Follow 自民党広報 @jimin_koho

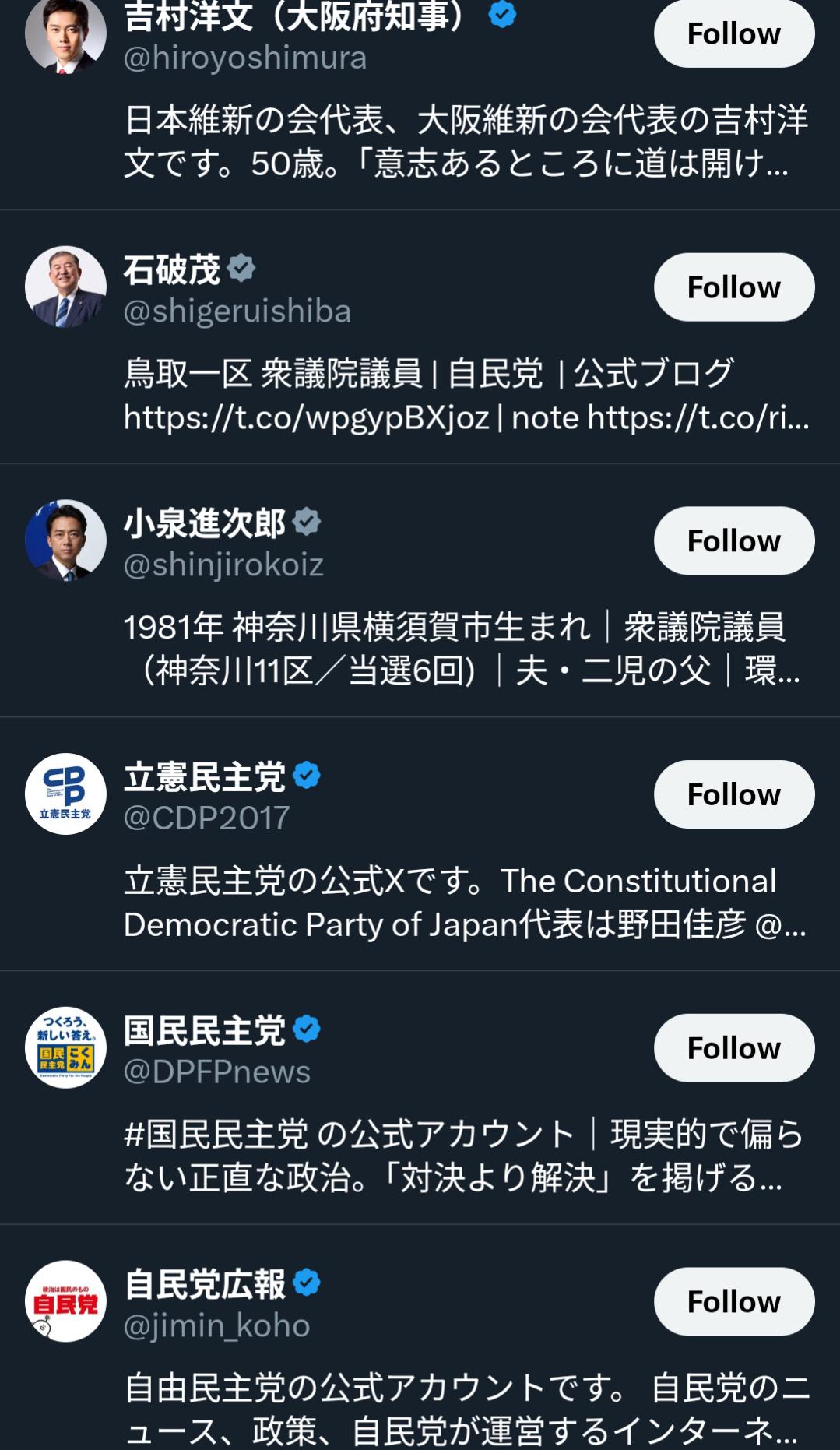click(x=733, y=1301)
